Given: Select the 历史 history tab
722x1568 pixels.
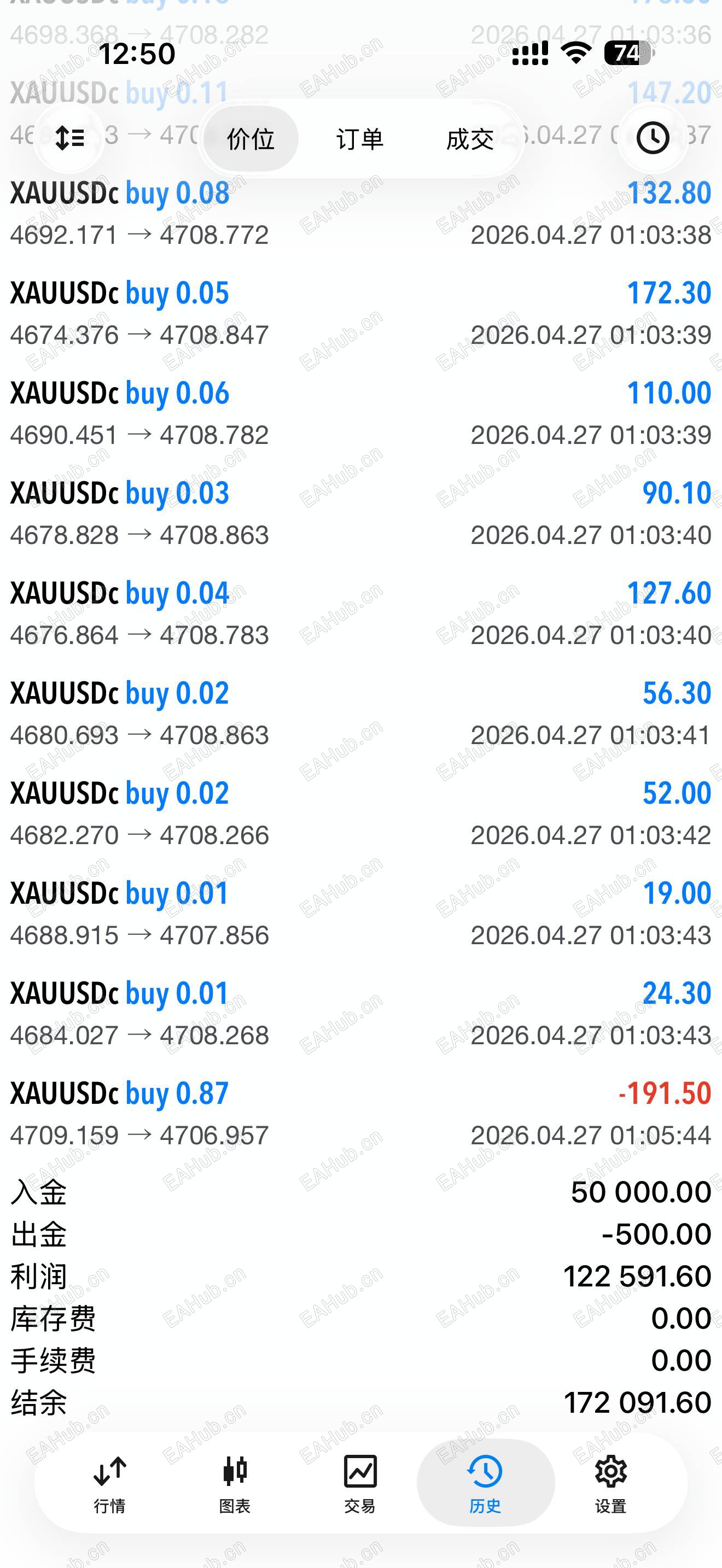Looking at the screenshot, I should click(485, 1483).
